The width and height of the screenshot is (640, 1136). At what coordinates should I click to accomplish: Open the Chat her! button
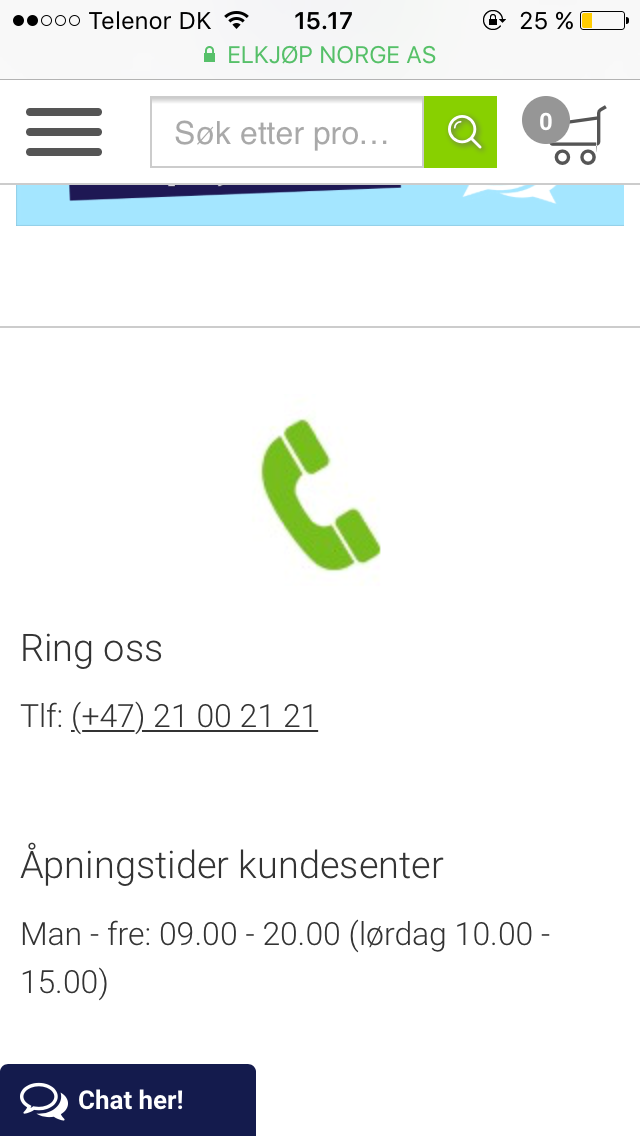point(128,1100)
